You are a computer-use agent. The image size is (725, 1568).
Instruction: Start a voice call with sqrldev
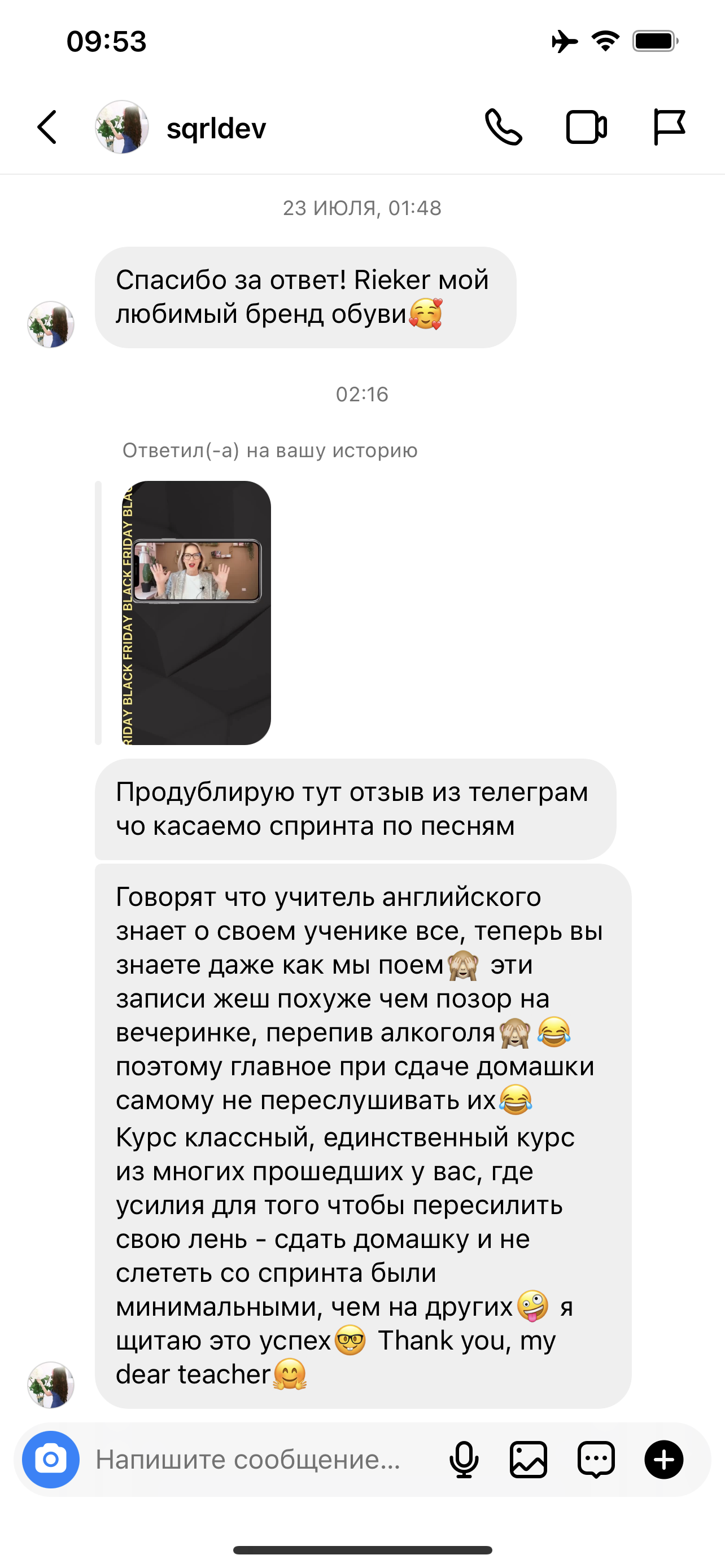[x=504, y=127]
